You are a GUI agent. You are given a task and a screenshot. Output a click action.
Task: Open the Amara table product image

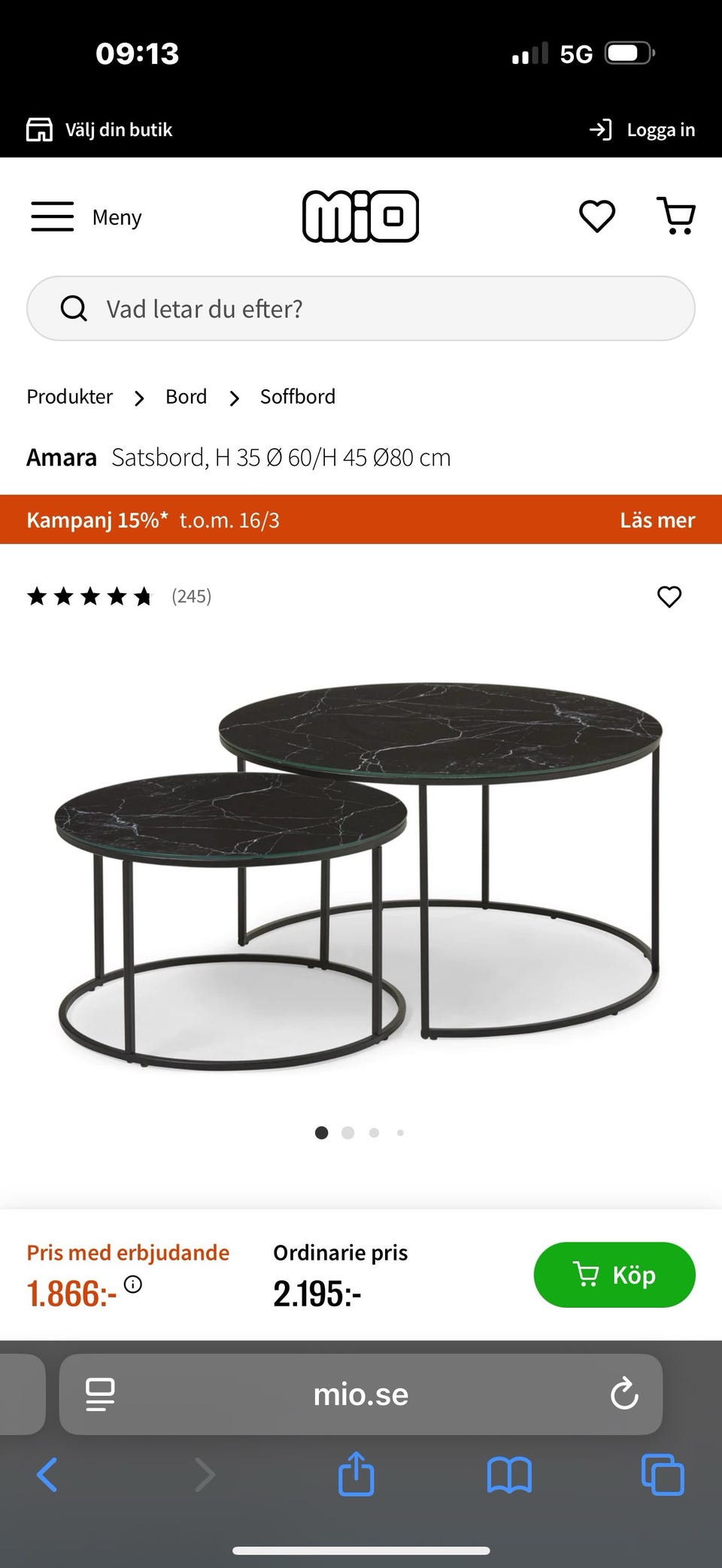pos(361,872)
